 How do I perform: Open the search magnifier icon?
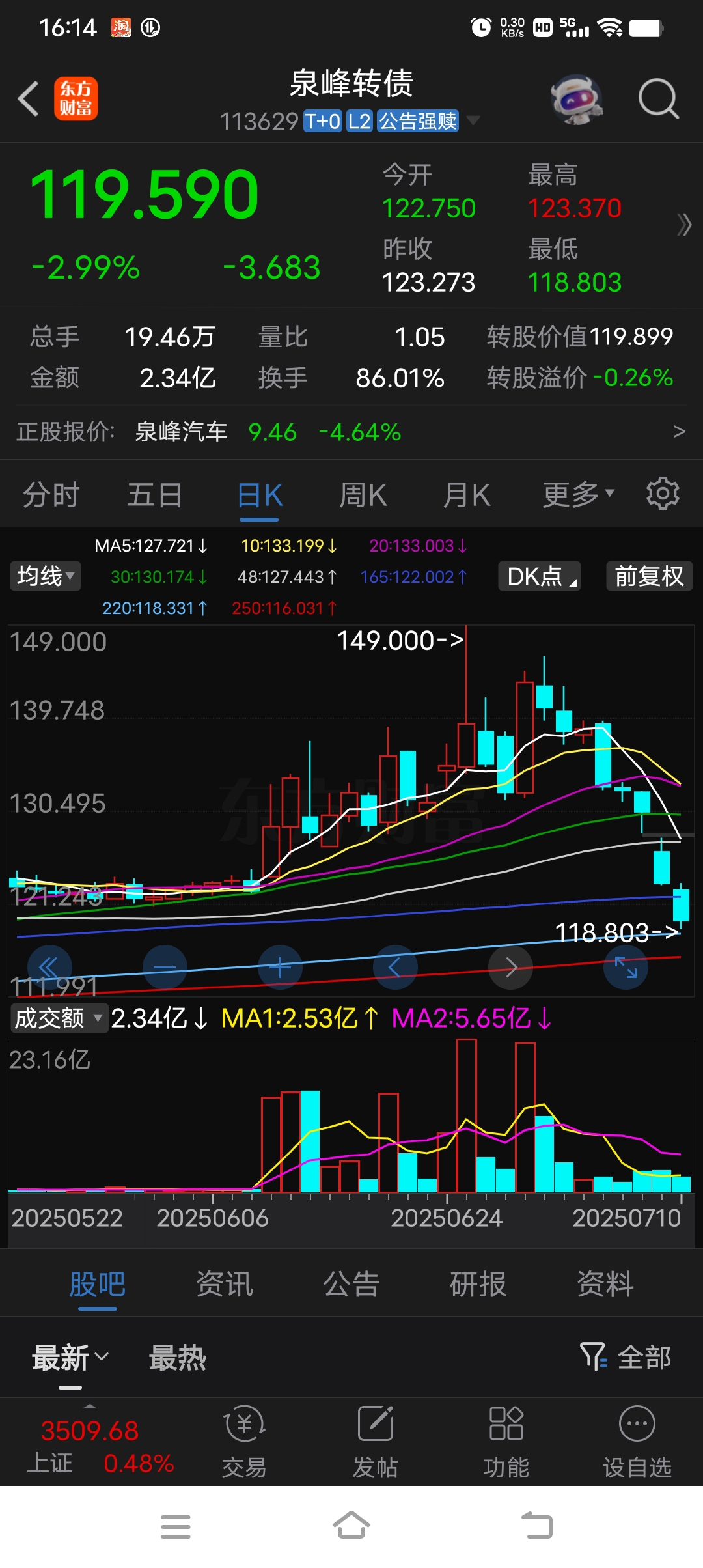click(658, 99)
